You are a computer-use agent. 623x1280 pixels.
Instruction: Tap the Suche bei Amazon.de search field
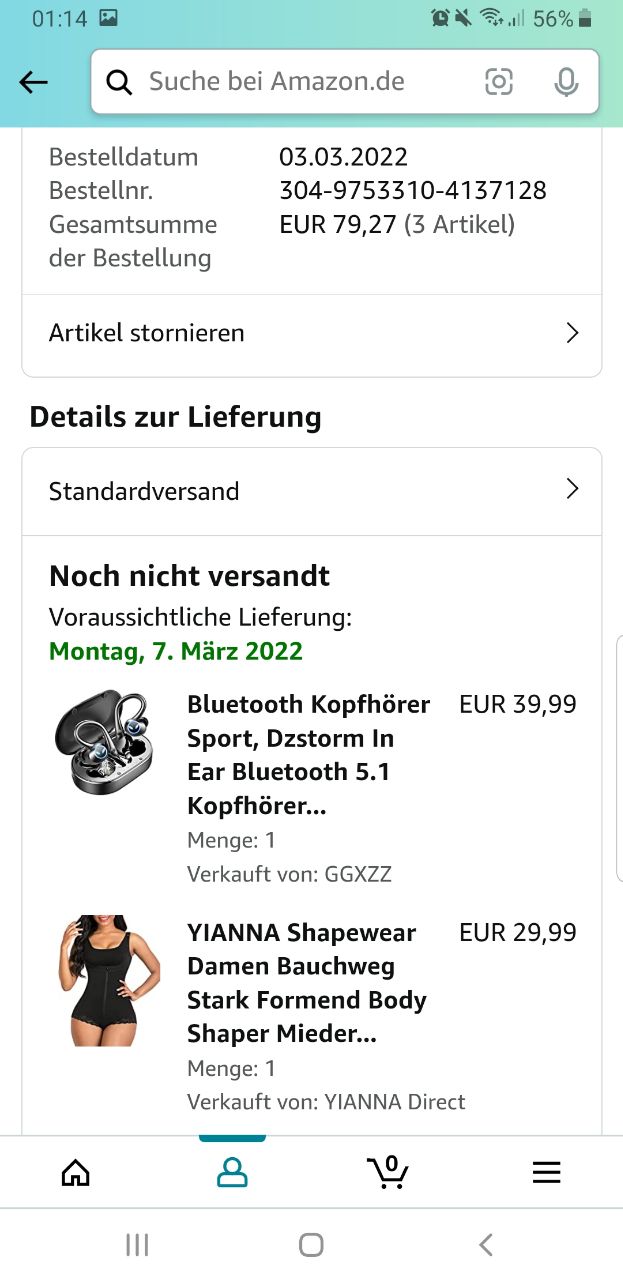pos(290,82)
